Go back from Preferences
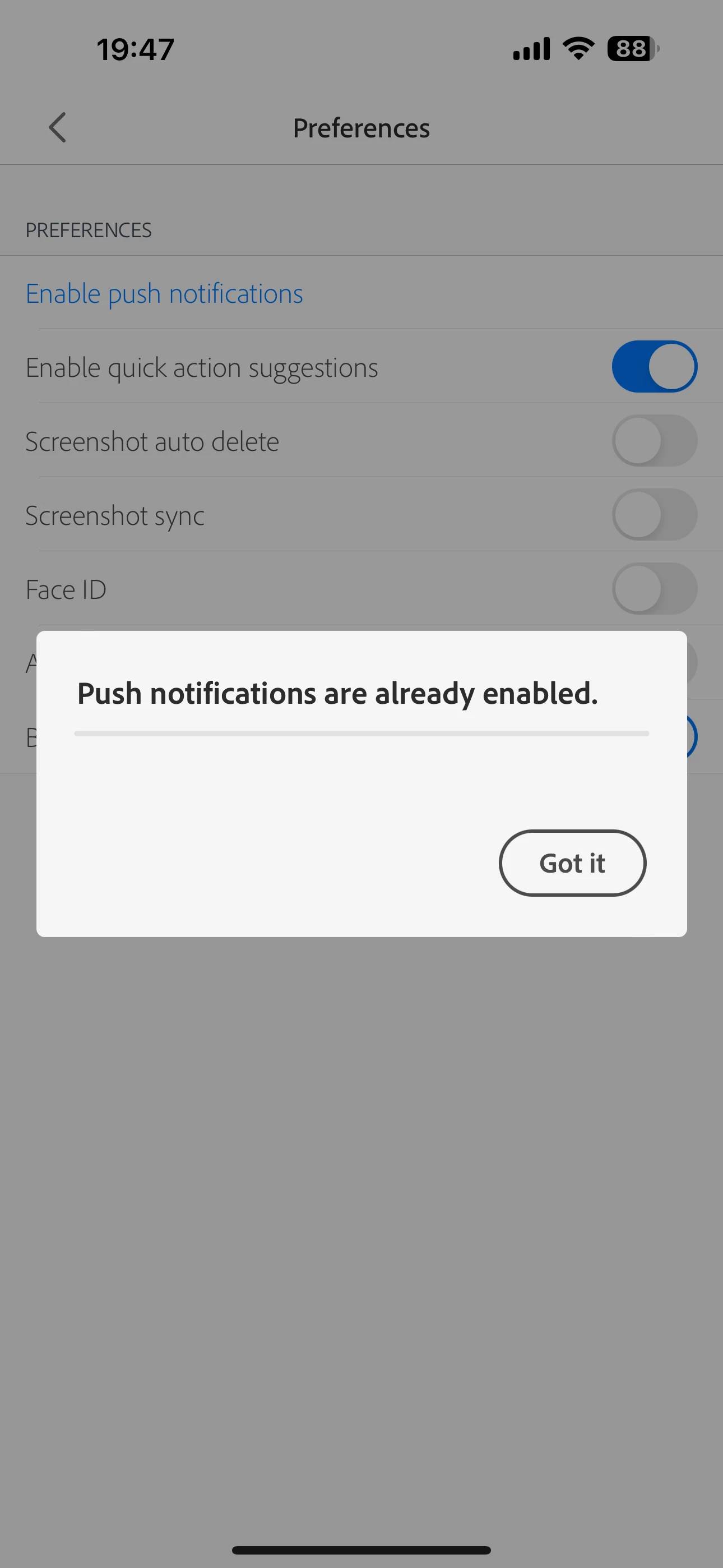 tap(57, 128)
